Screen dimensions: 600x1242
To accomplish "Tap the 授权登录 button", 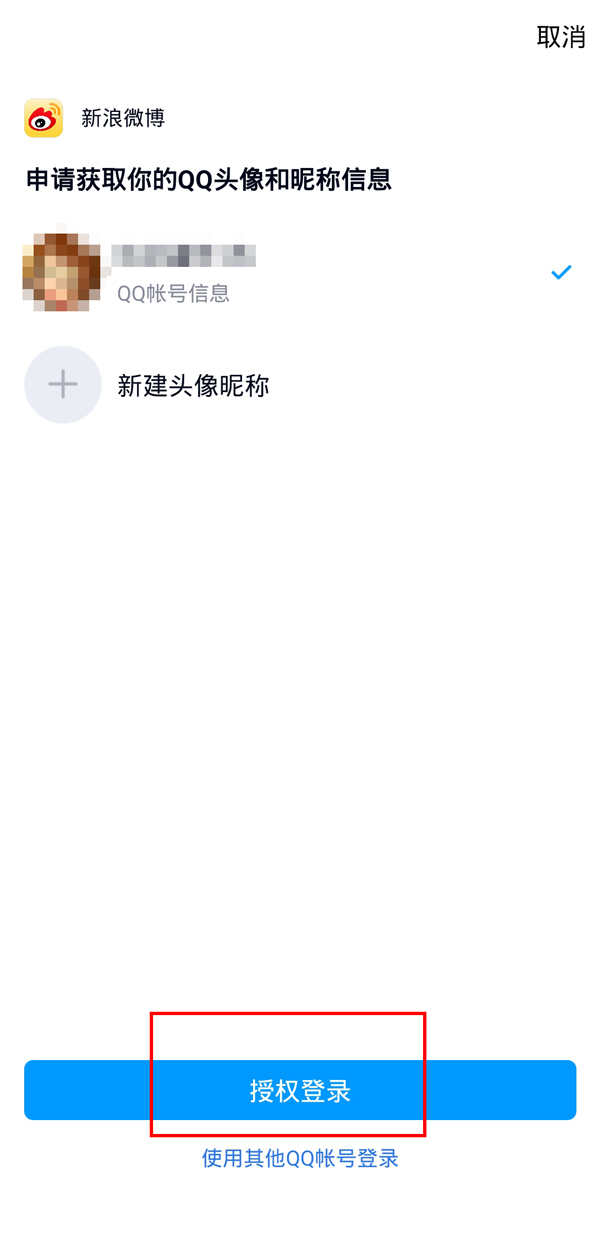I will point(300,1090).
